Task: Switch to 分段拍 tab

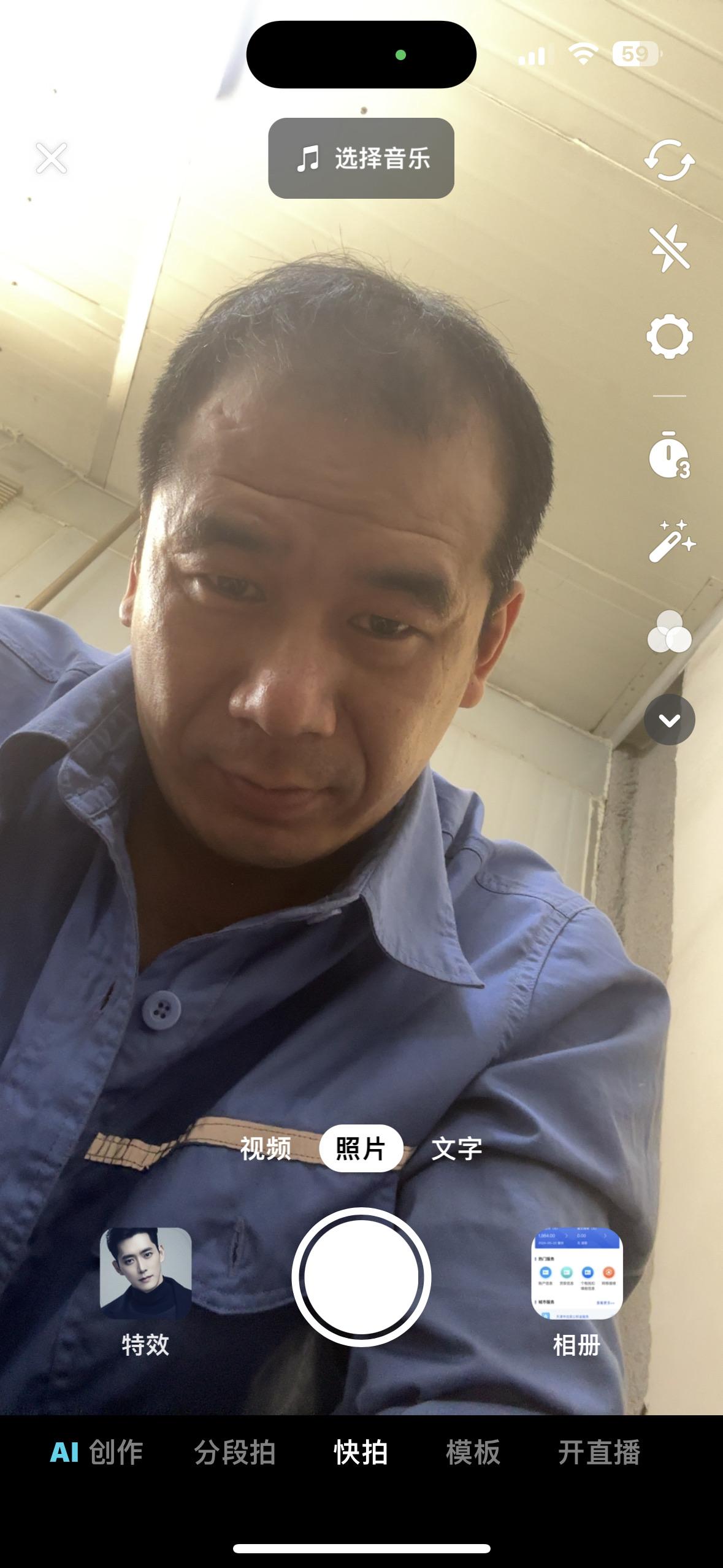Action: [235, 1453]
